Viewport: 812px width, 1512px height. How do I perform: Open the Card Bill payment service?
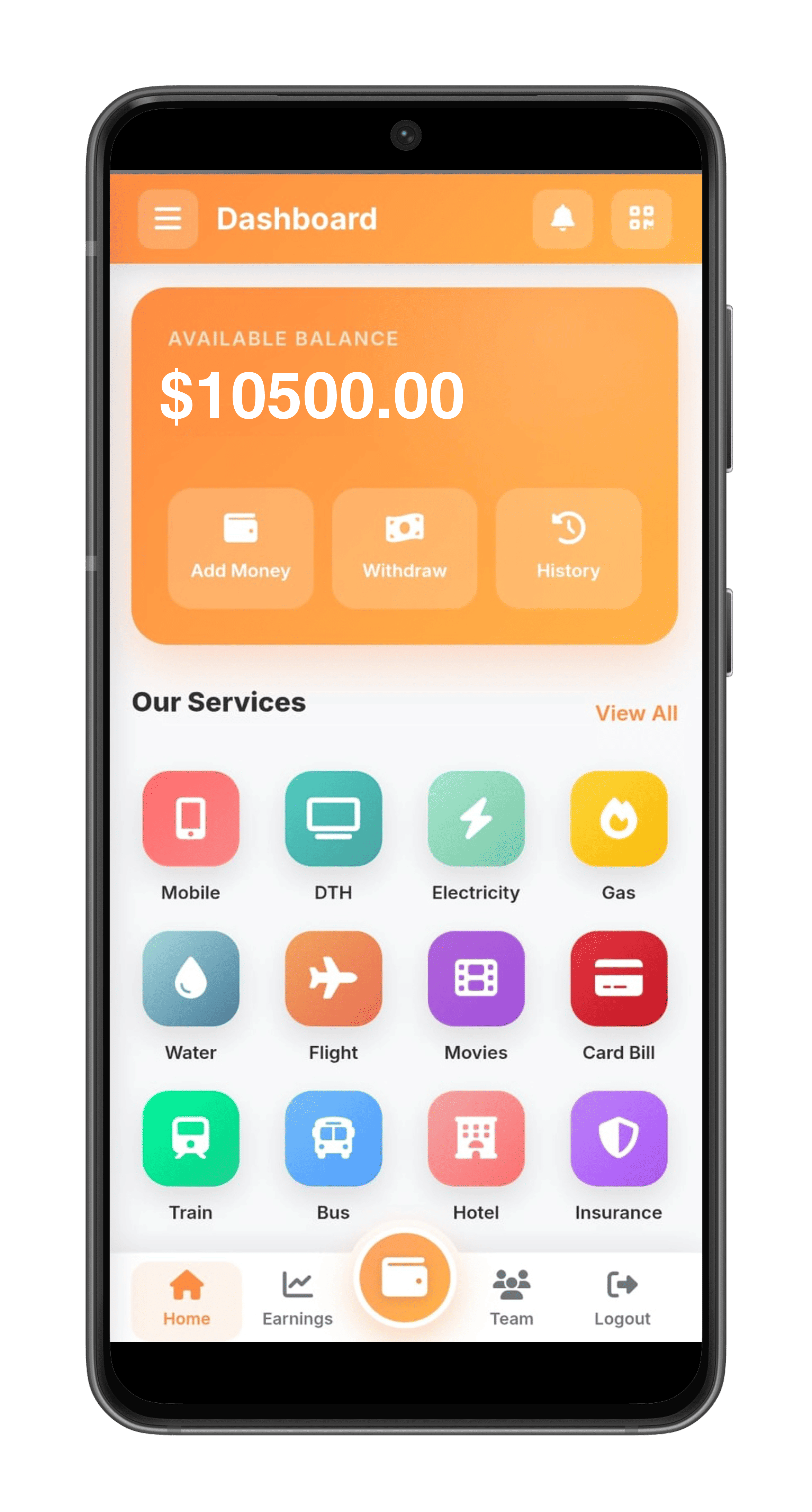618,978
